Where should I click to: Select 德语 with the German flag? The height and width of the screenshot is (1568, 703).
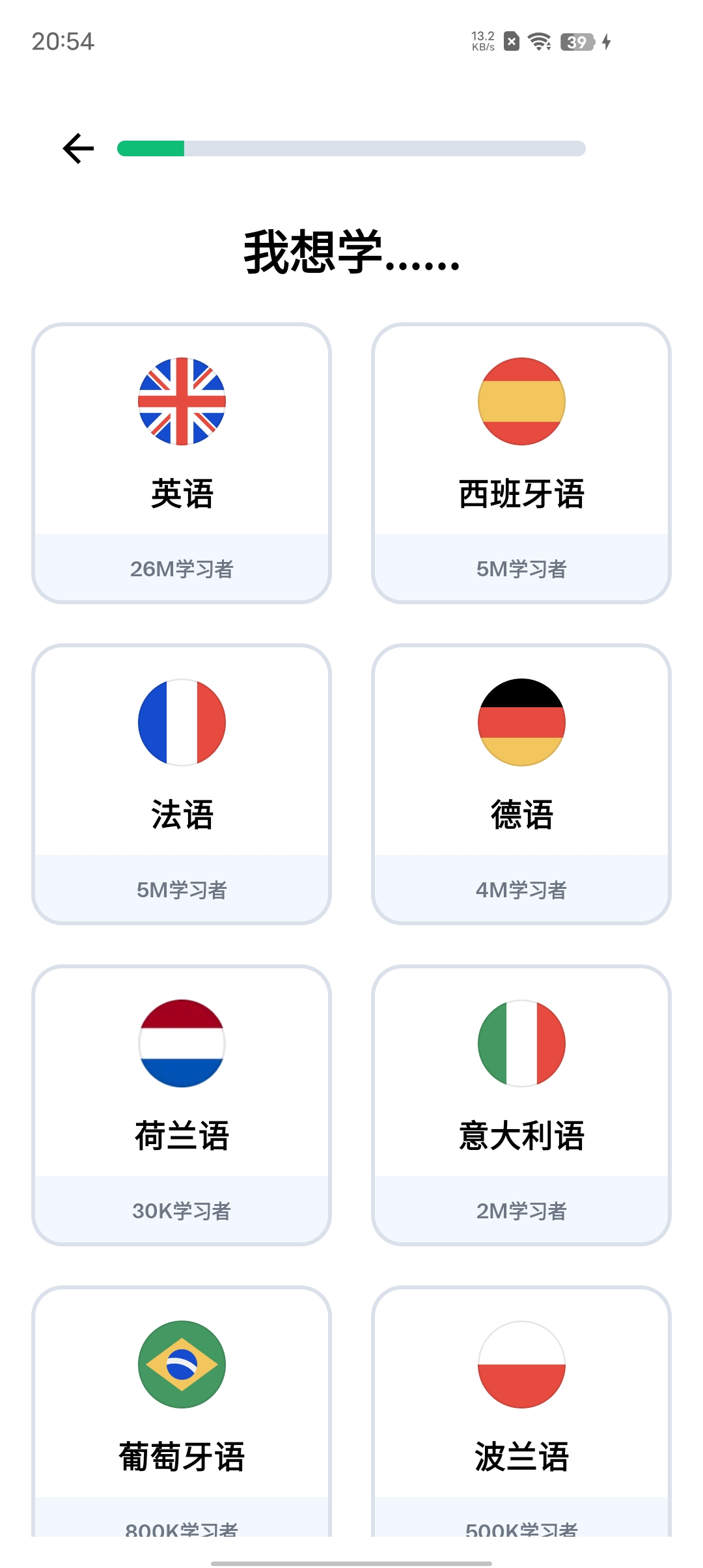(521, 784)
